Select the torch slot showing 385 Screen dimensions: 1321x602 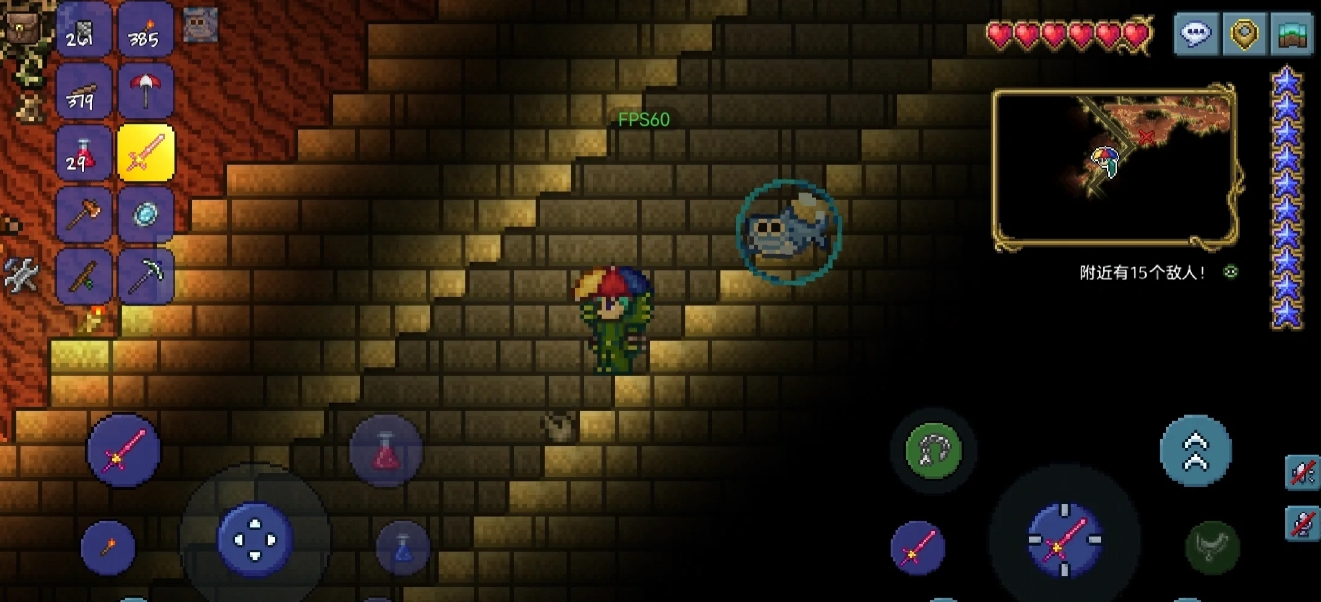tap(146, 29)
